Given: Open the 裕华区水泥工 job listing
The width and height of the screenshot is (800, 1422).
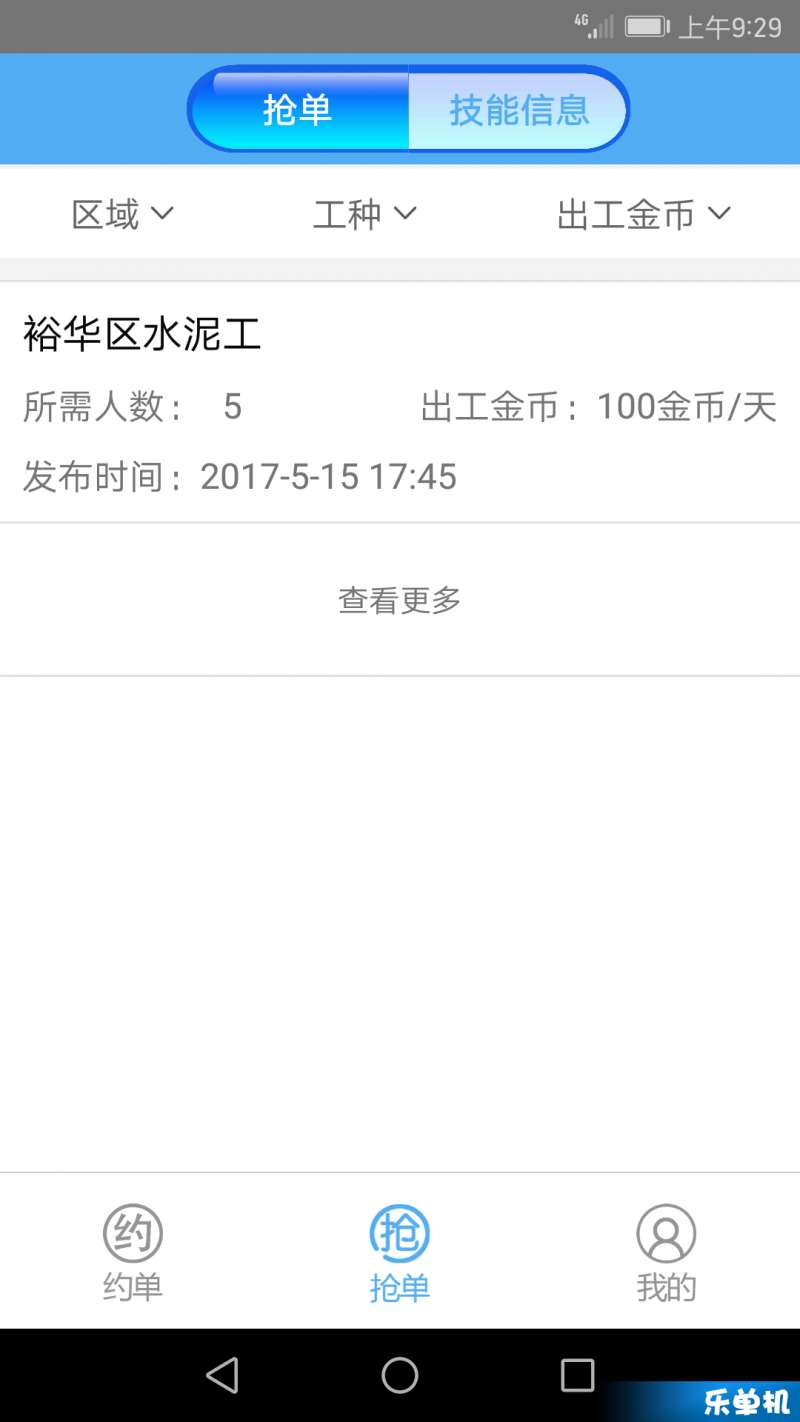Looking at the screenshot, I should [400, 402].
